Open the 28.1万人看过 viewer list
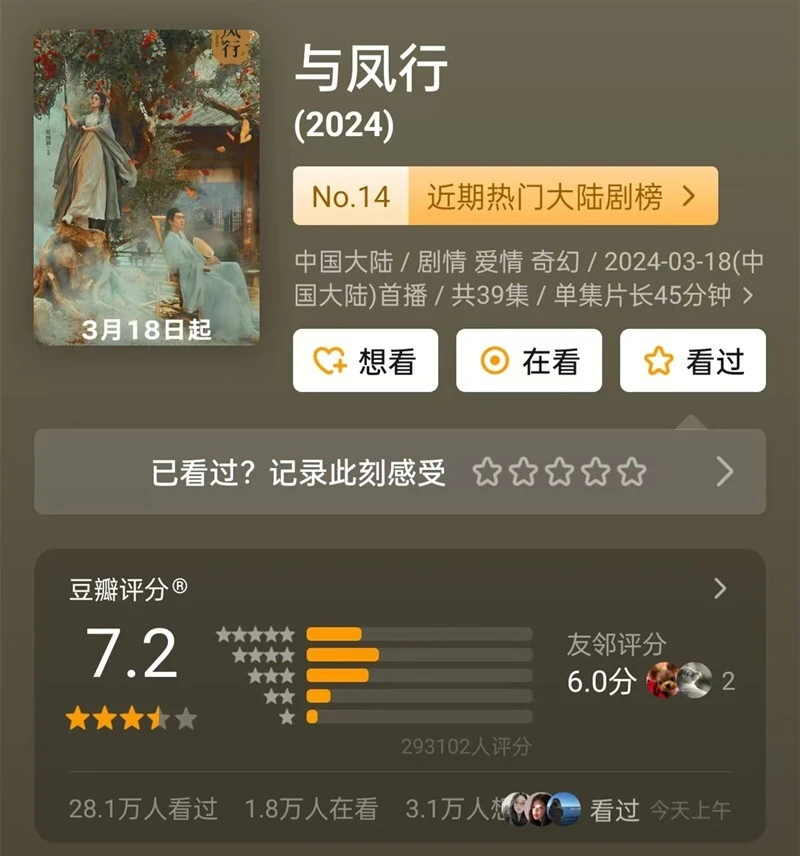Screen dimensions: 800x856 [x=143, y=809]
